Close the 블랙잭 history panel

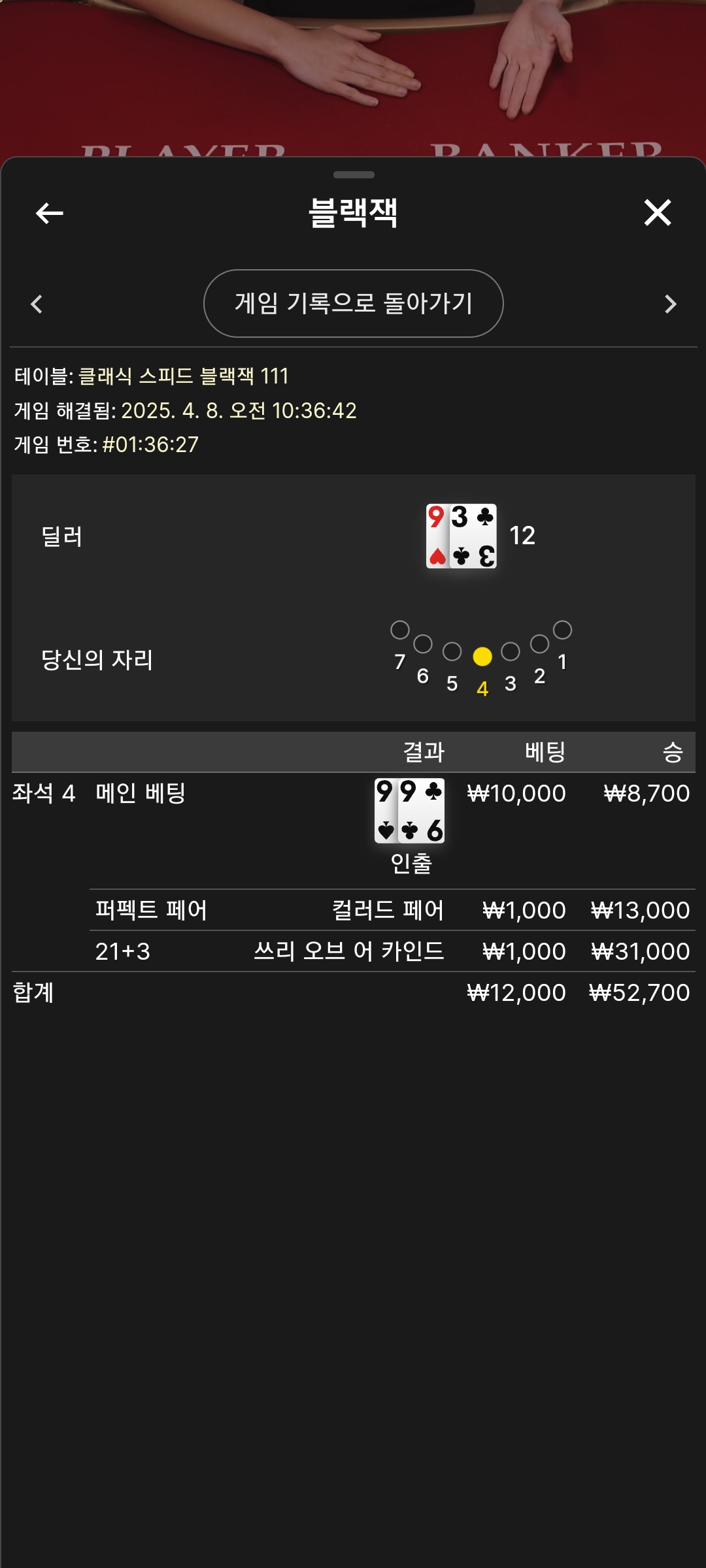pyautogui.click(x=657, y=213)
